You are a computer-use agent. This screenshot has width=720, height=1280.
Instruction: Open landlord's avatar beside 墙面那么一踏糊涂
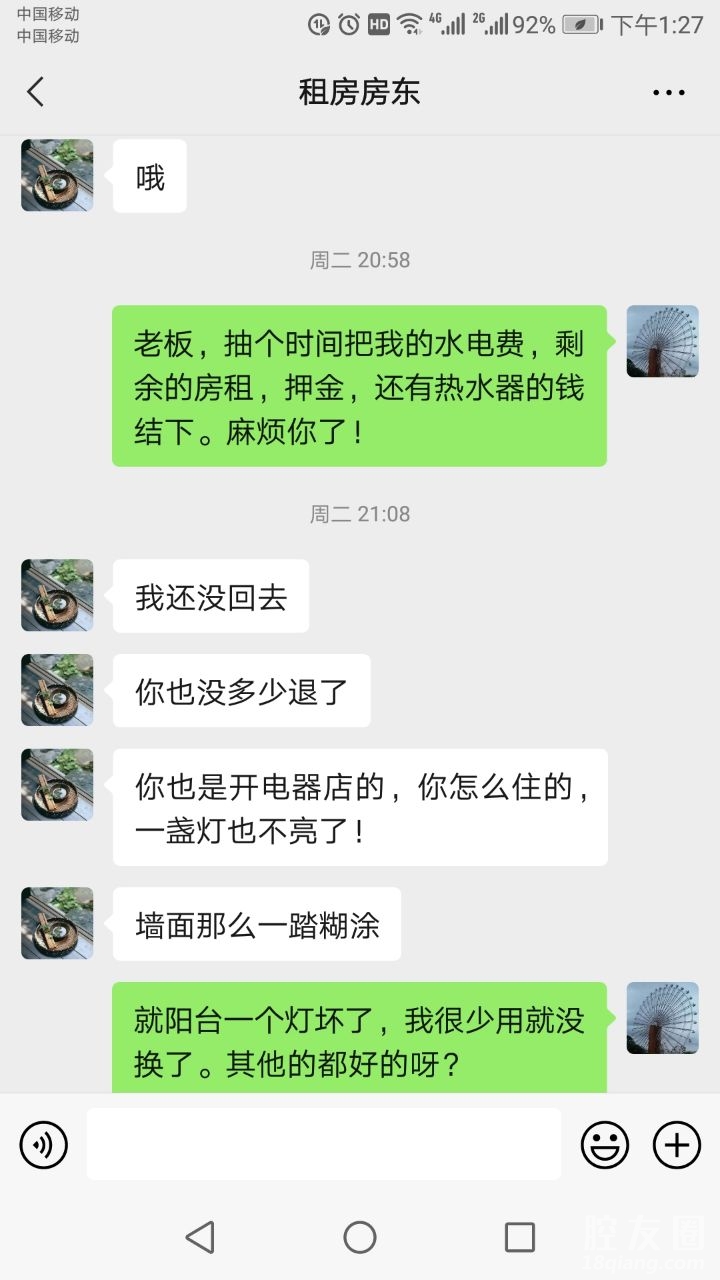57,923
